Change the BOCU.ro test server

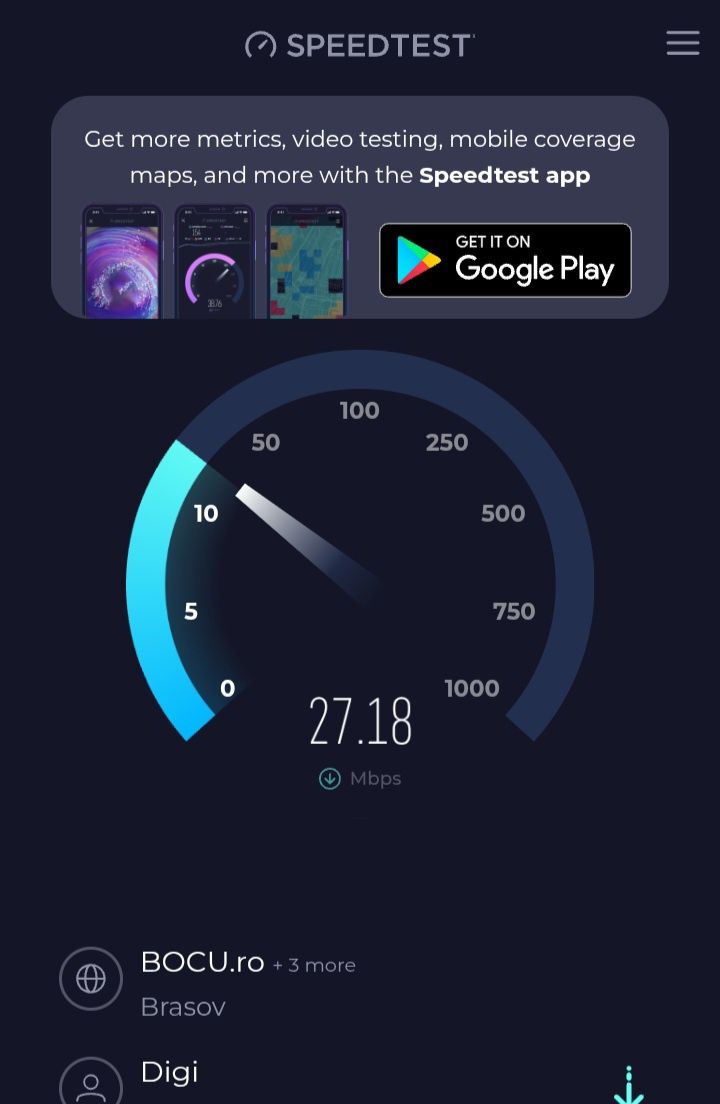pyautogui.click(x=202, y=963)
